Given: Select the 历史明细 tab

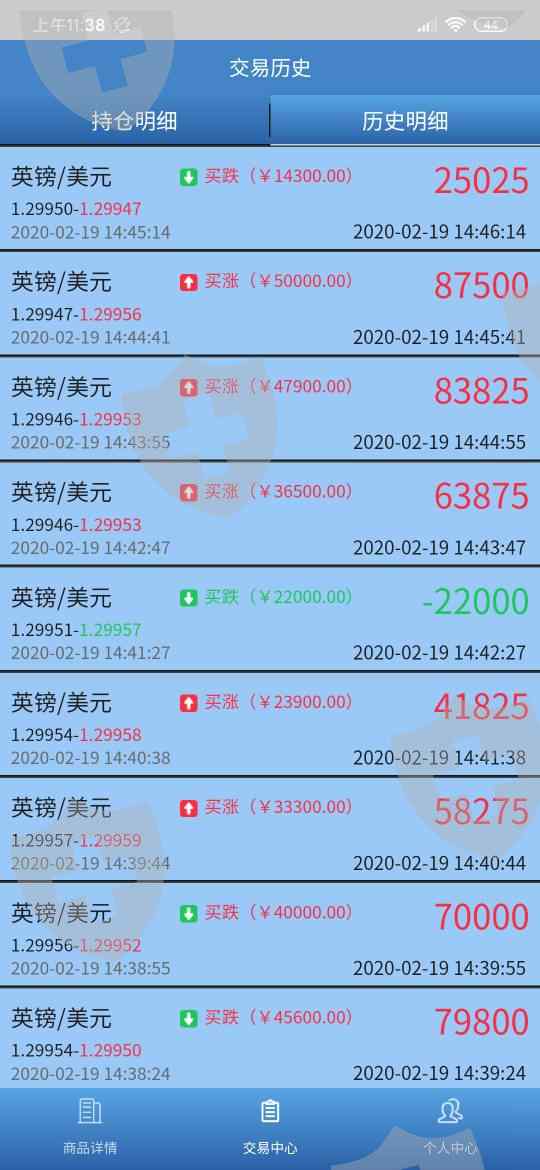Looking at the screenshot, I should [405, 121].
